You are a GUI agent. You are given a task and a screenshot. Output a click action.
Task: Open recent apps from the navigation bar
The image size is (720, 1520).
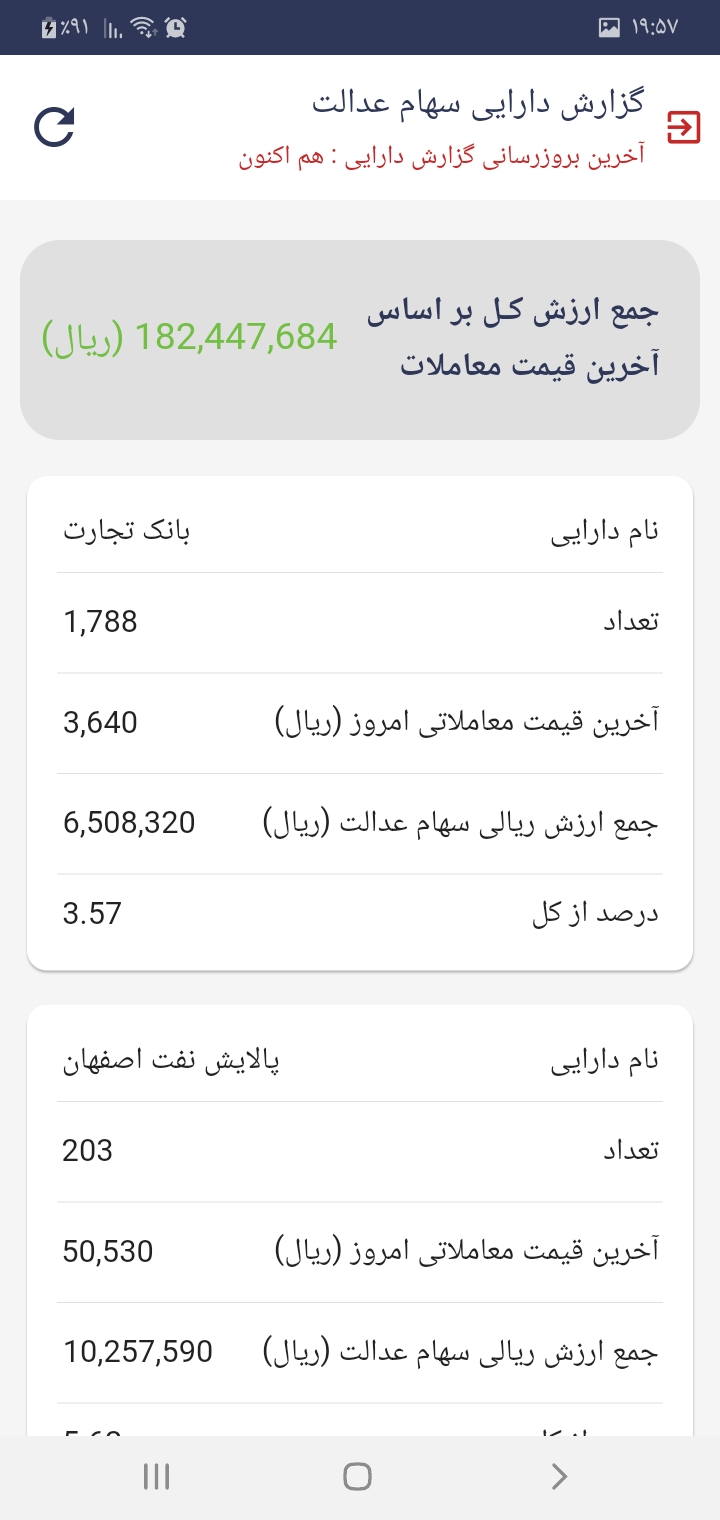[x=156, y=1475]
